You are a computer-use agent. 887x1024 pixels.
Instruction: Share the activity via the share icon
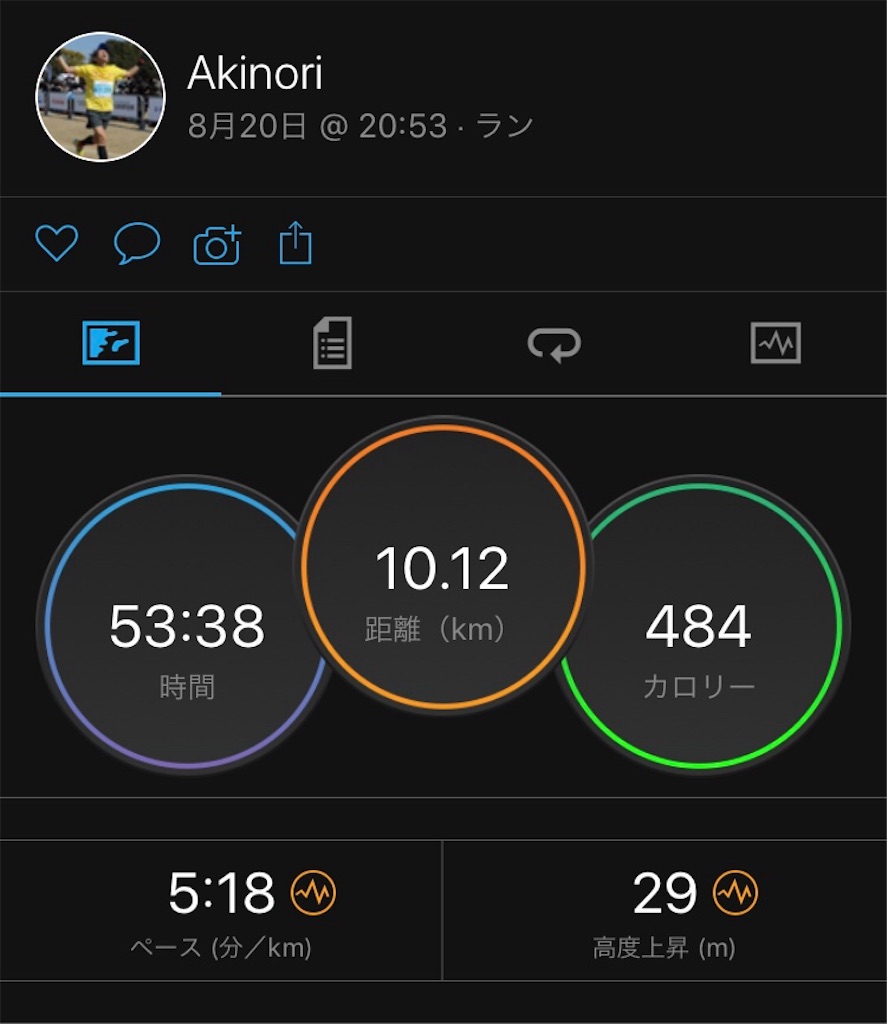[x=294, y=242]
